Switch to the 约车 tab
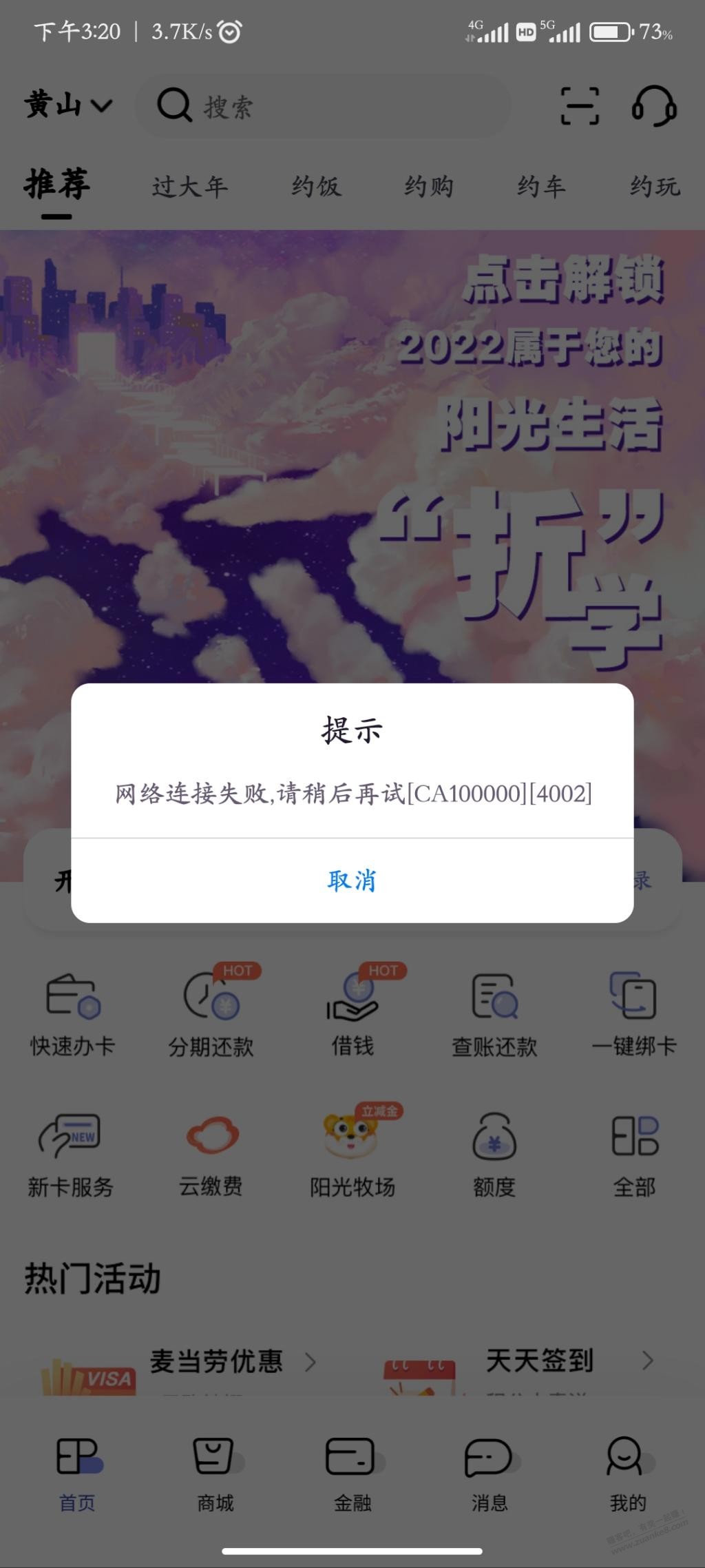This screenshot has width=705, height=1568. [542, 186]
